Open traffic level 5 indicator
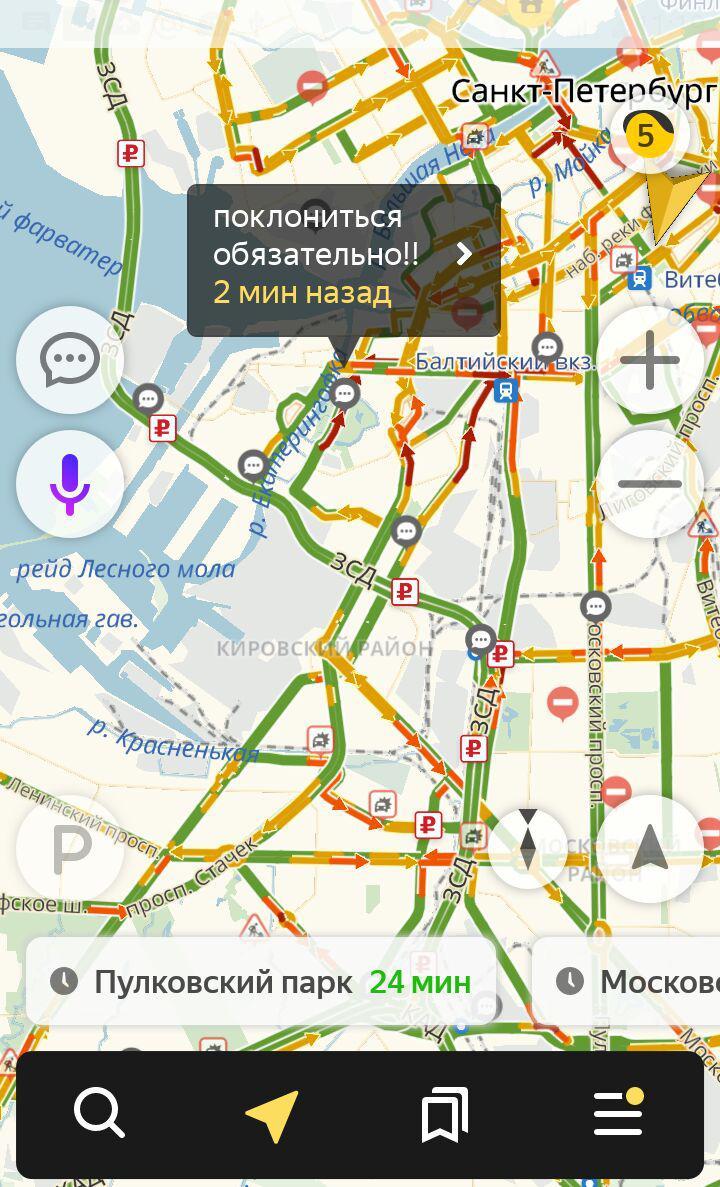The width and height of the screenshot is (720, 1187). [646, 134]
